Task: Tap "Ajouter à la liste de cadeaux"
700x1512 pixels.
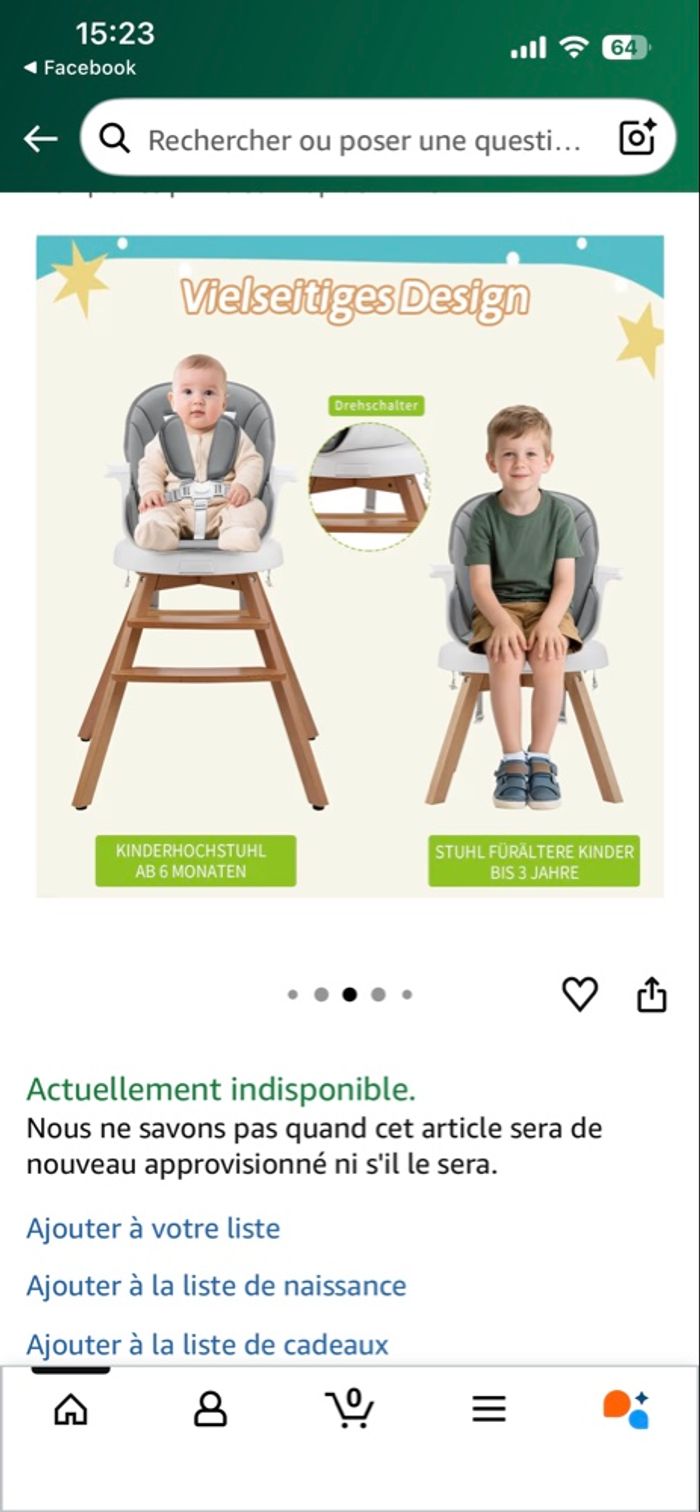Action: pyautogui.click(x=207, y=1344)
